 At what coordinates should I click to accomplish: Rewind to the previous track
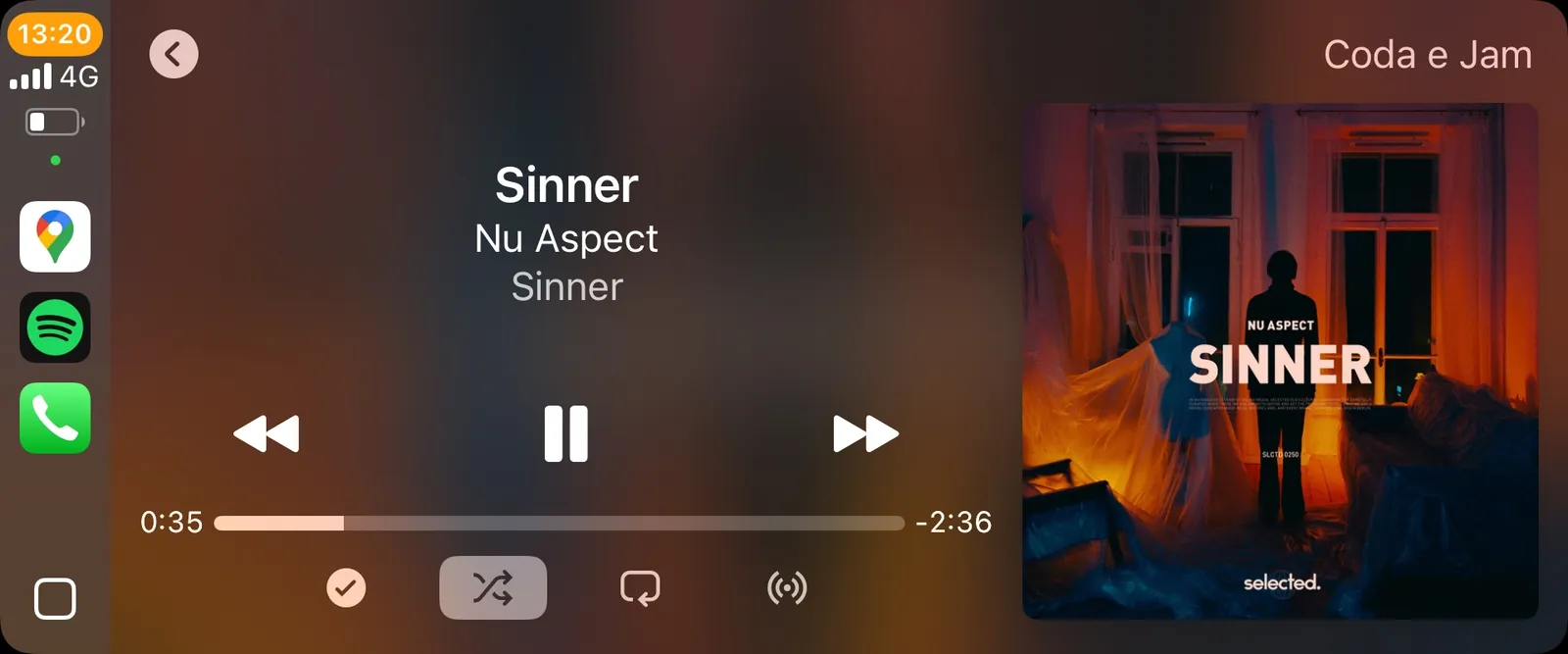[x=267, y=433]
